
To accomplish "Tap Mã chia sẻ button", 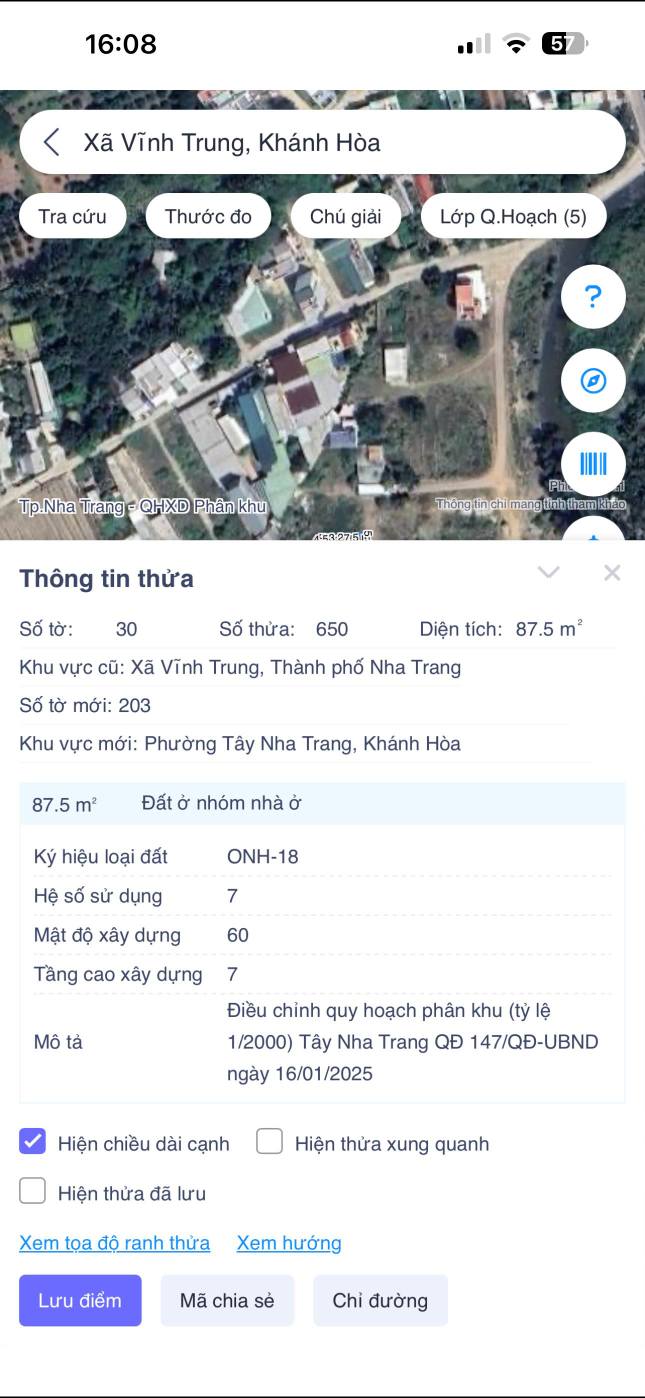I will (227, 1300).
